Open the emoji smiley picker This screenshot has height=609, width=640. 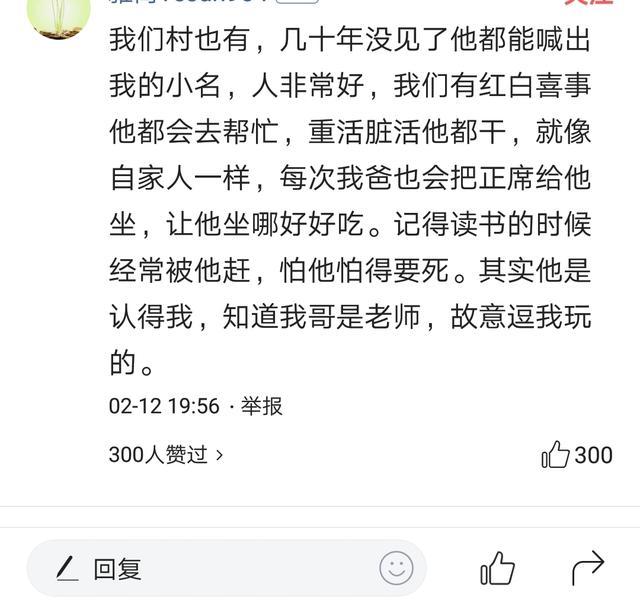click(396, 568)
